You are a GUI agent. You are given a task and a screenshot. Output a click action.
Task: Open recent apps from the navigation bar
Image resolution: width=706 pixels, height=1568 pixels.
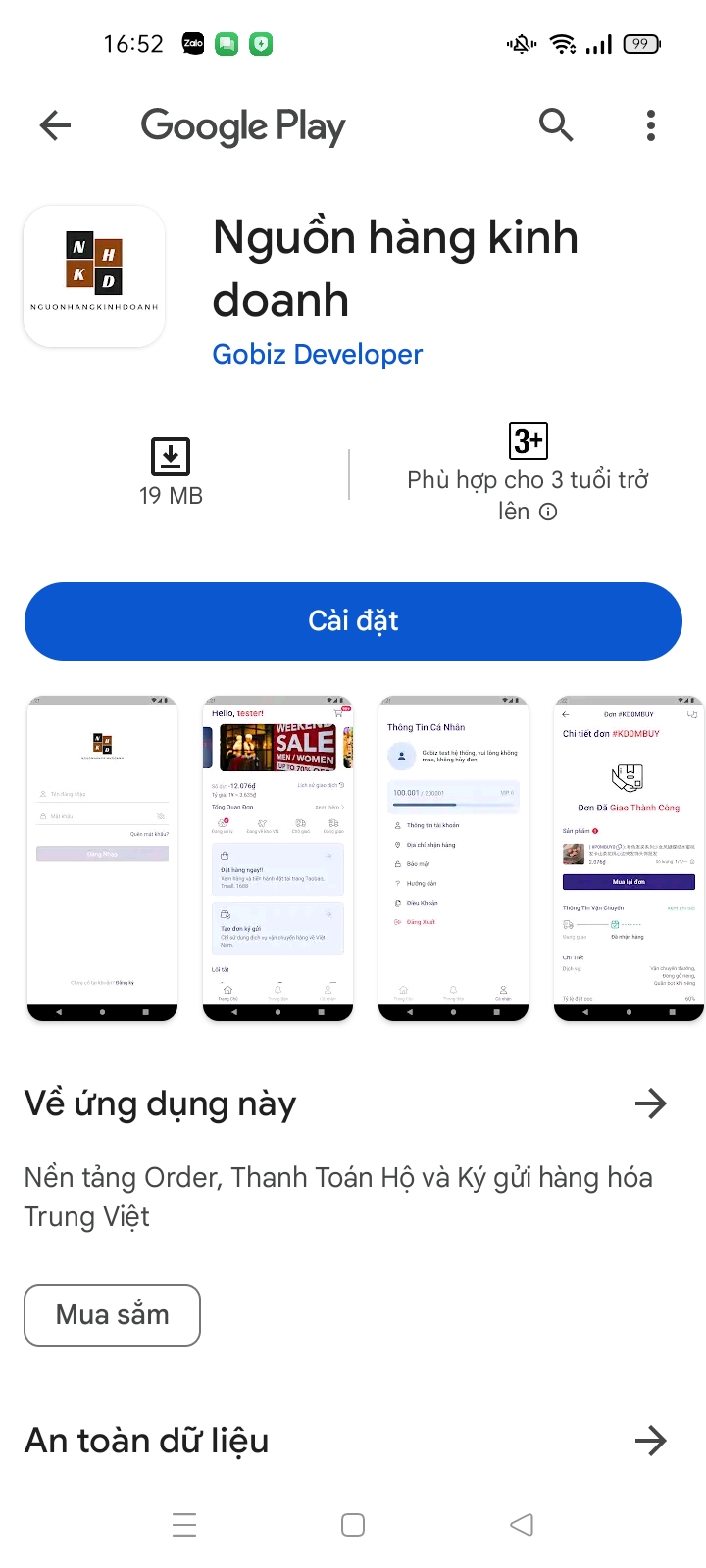click(184, 1525)
